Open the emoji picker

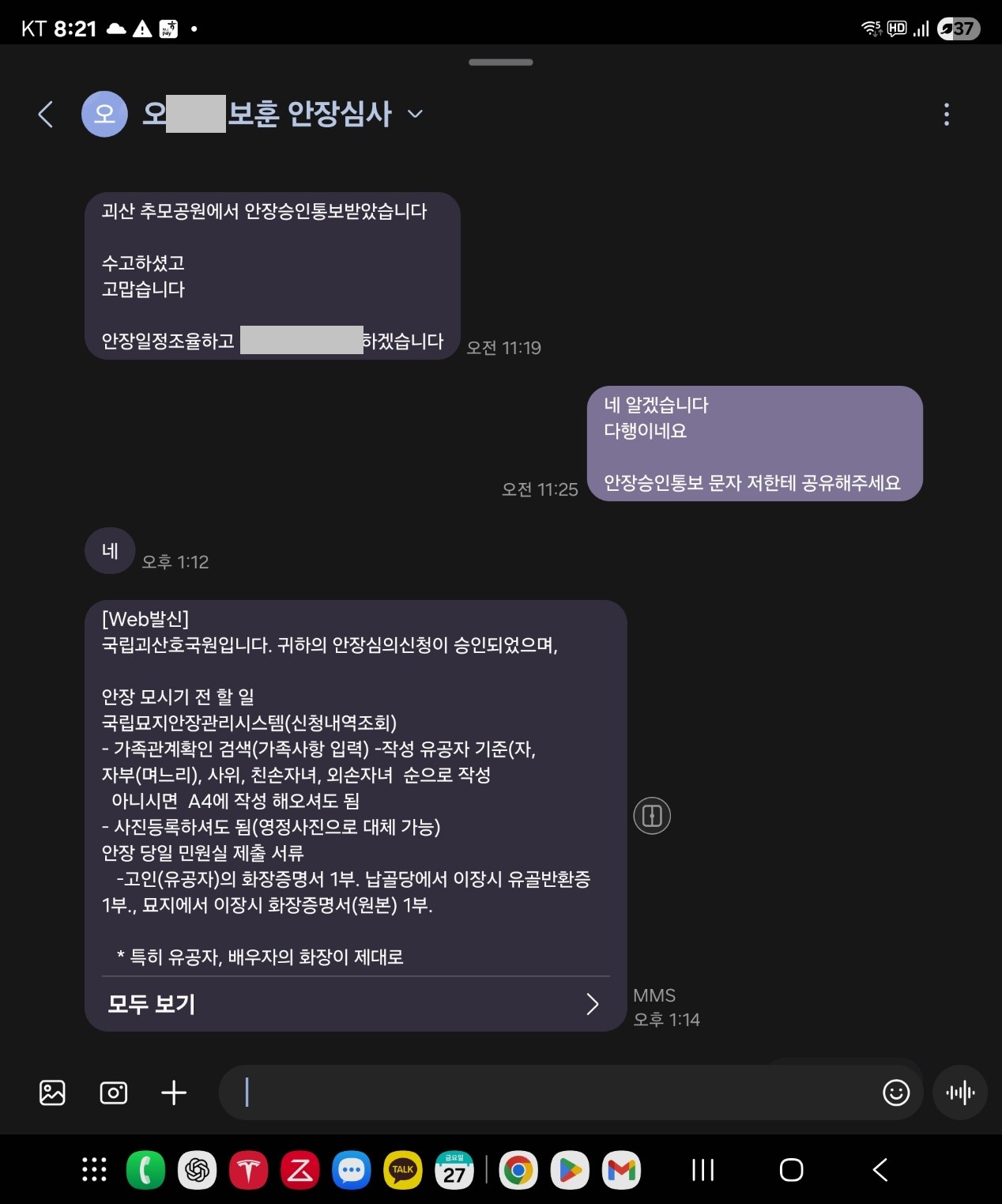tap(896, 1093)
